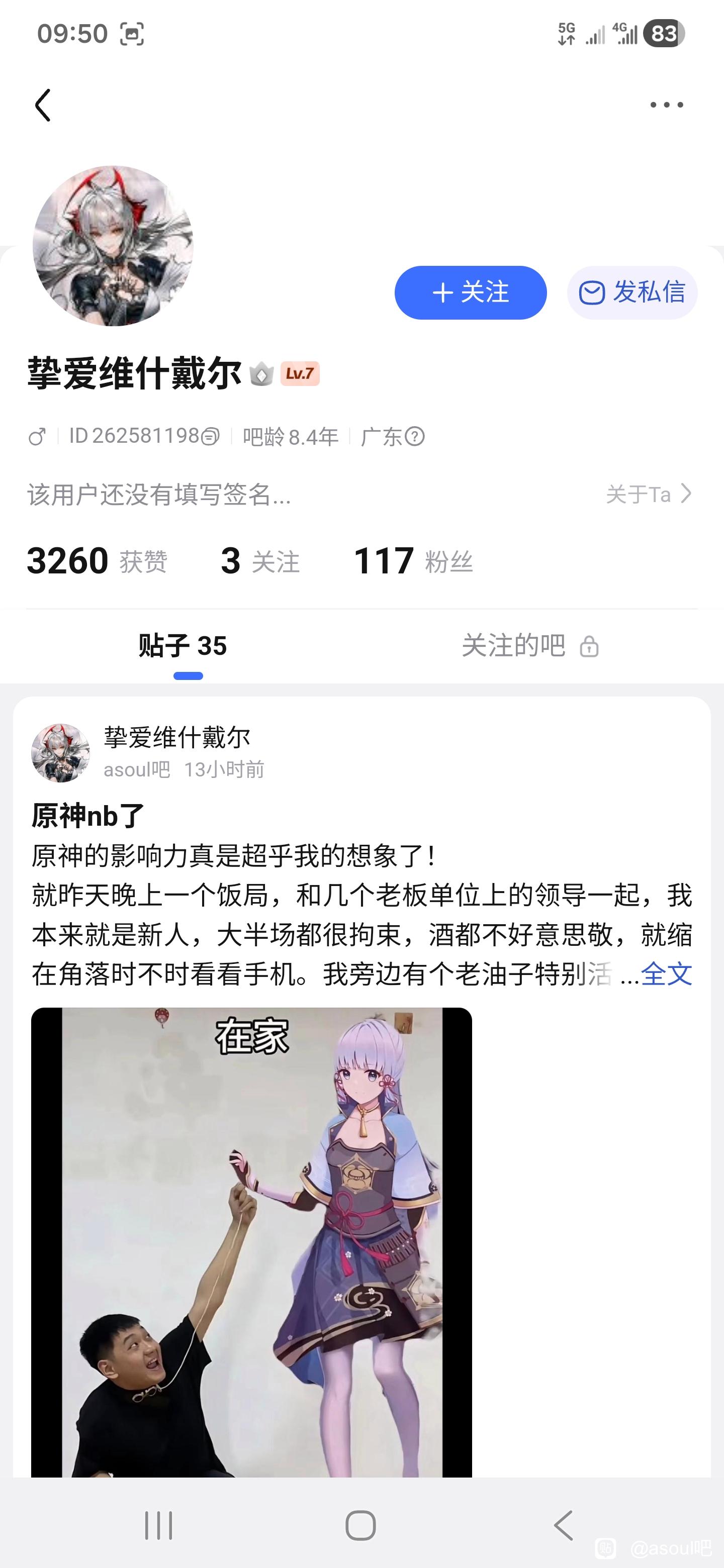Screen dimensions: 724x1568
Task: Go back using the top-left arrow
Action: pos(43,106)
